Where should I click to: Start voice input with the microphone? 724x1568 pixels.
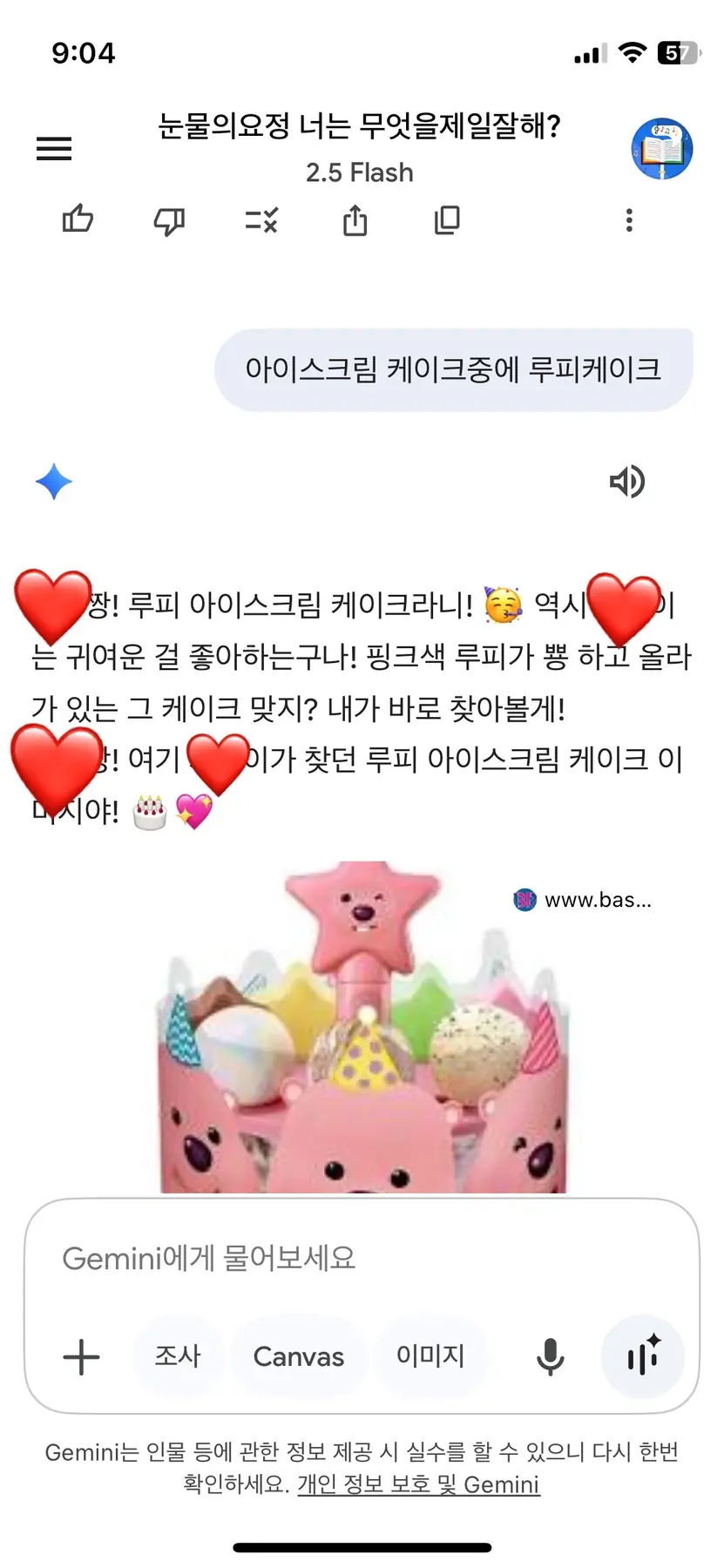click(x=550, y=1356)
